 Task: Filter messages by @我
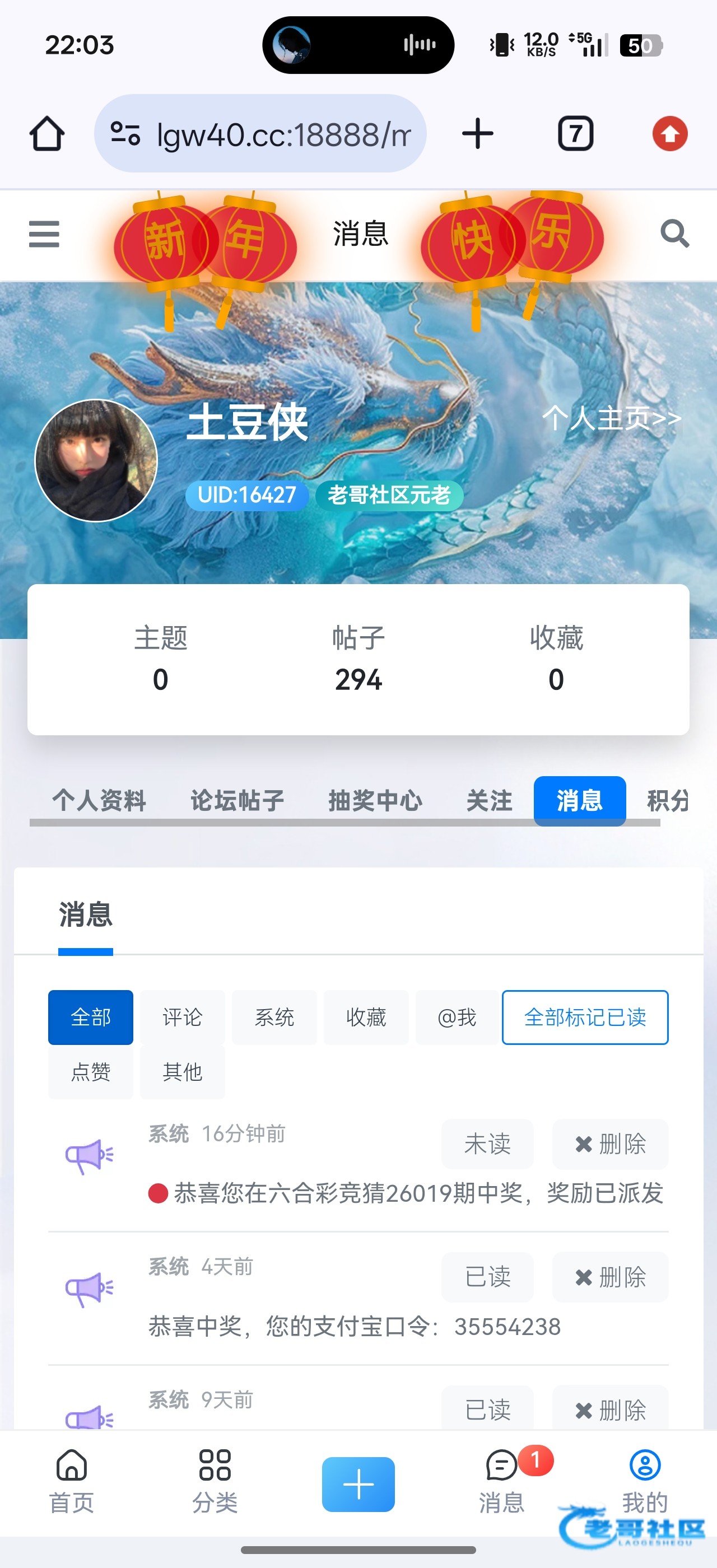pos(457,1017)
